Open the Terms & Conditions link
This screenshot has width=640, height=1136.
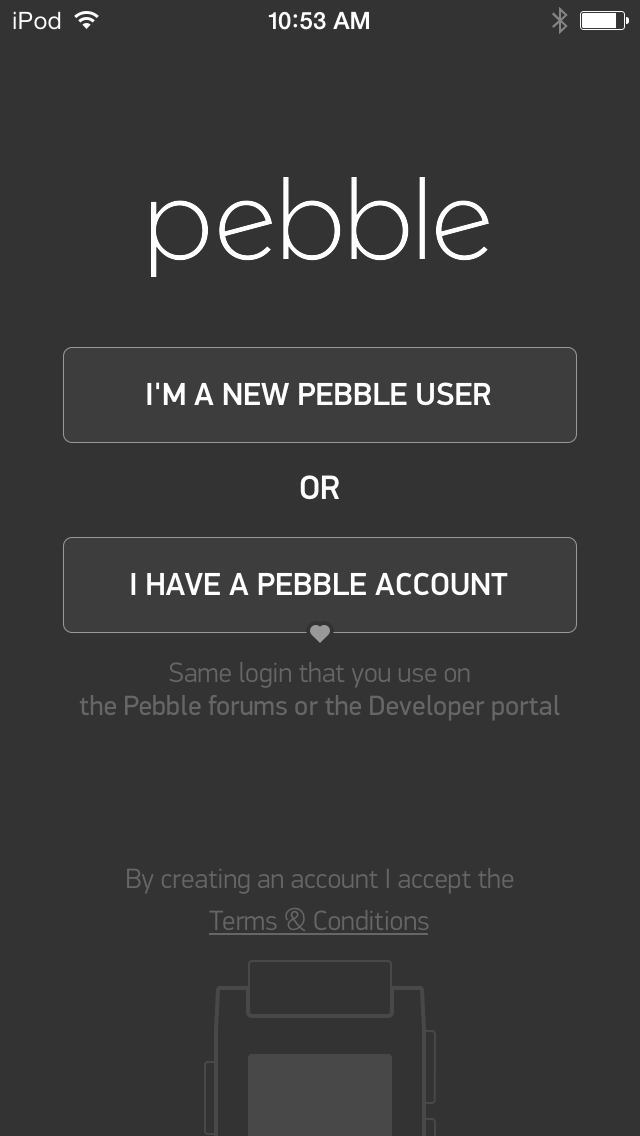click(x=319, y=922)
